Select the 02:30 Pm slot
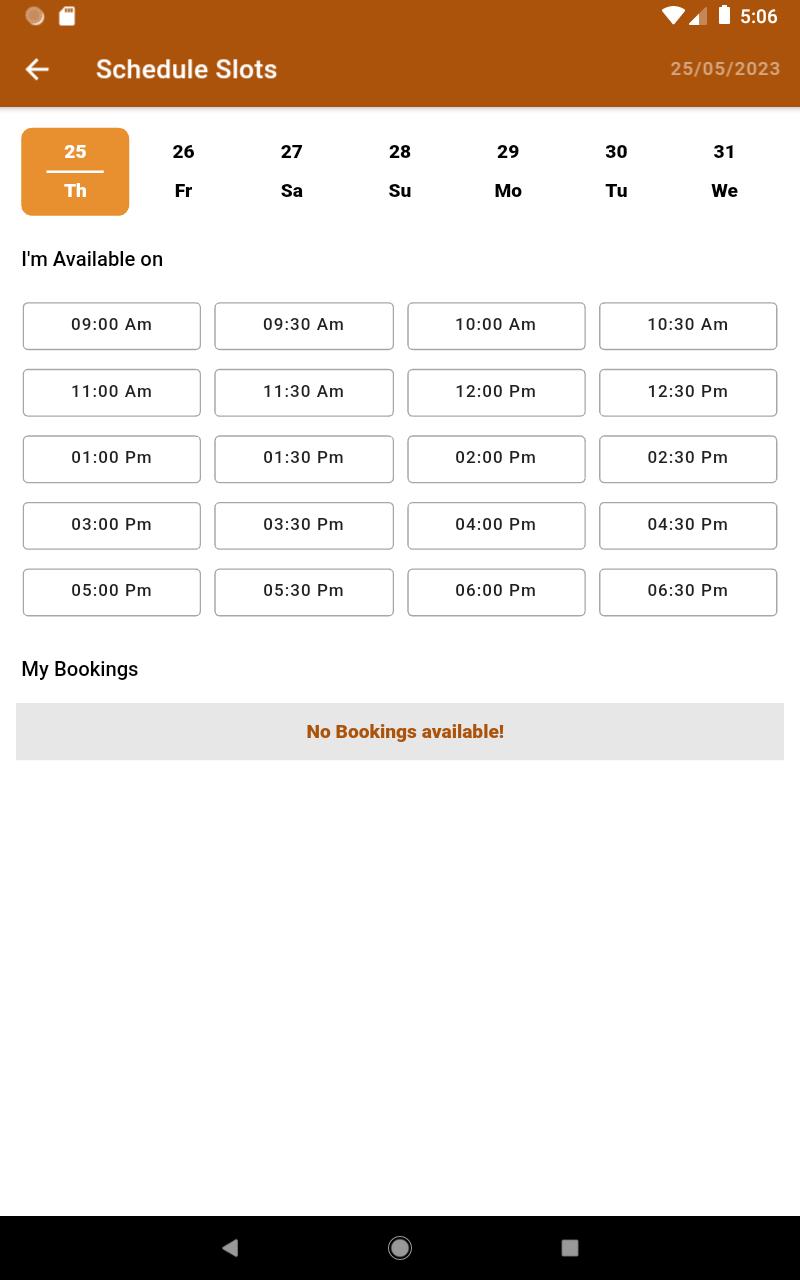 688,459
